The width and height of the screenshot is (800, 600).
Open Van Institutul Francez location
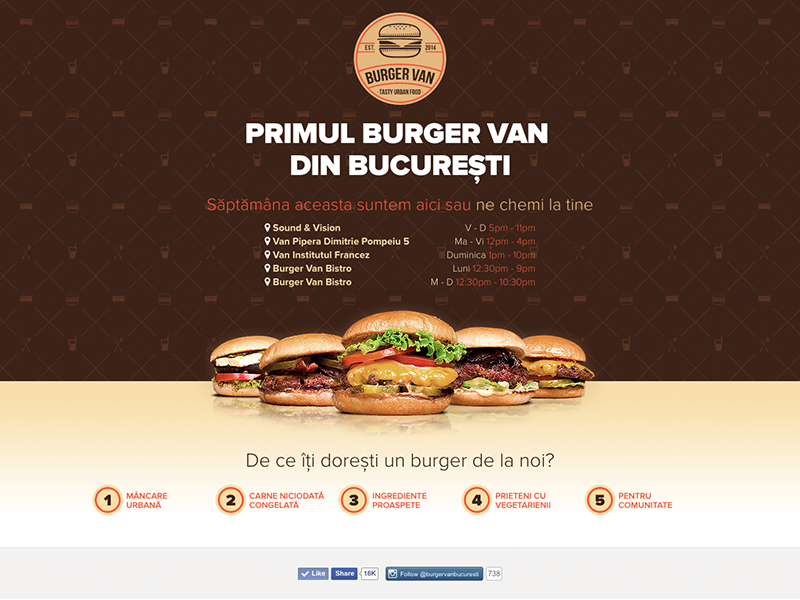[320, 255]
